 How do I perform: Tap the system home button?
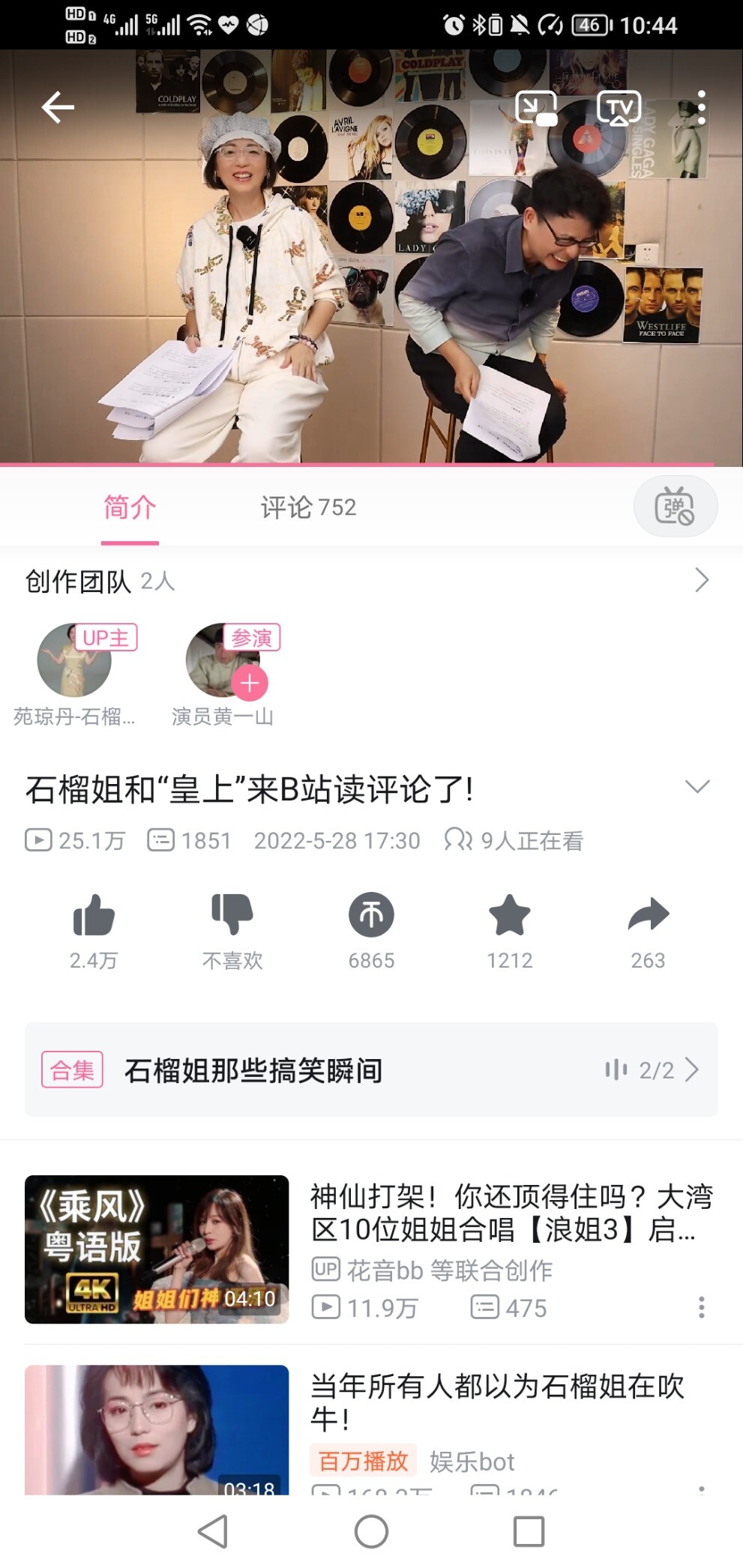(371, 1531)
